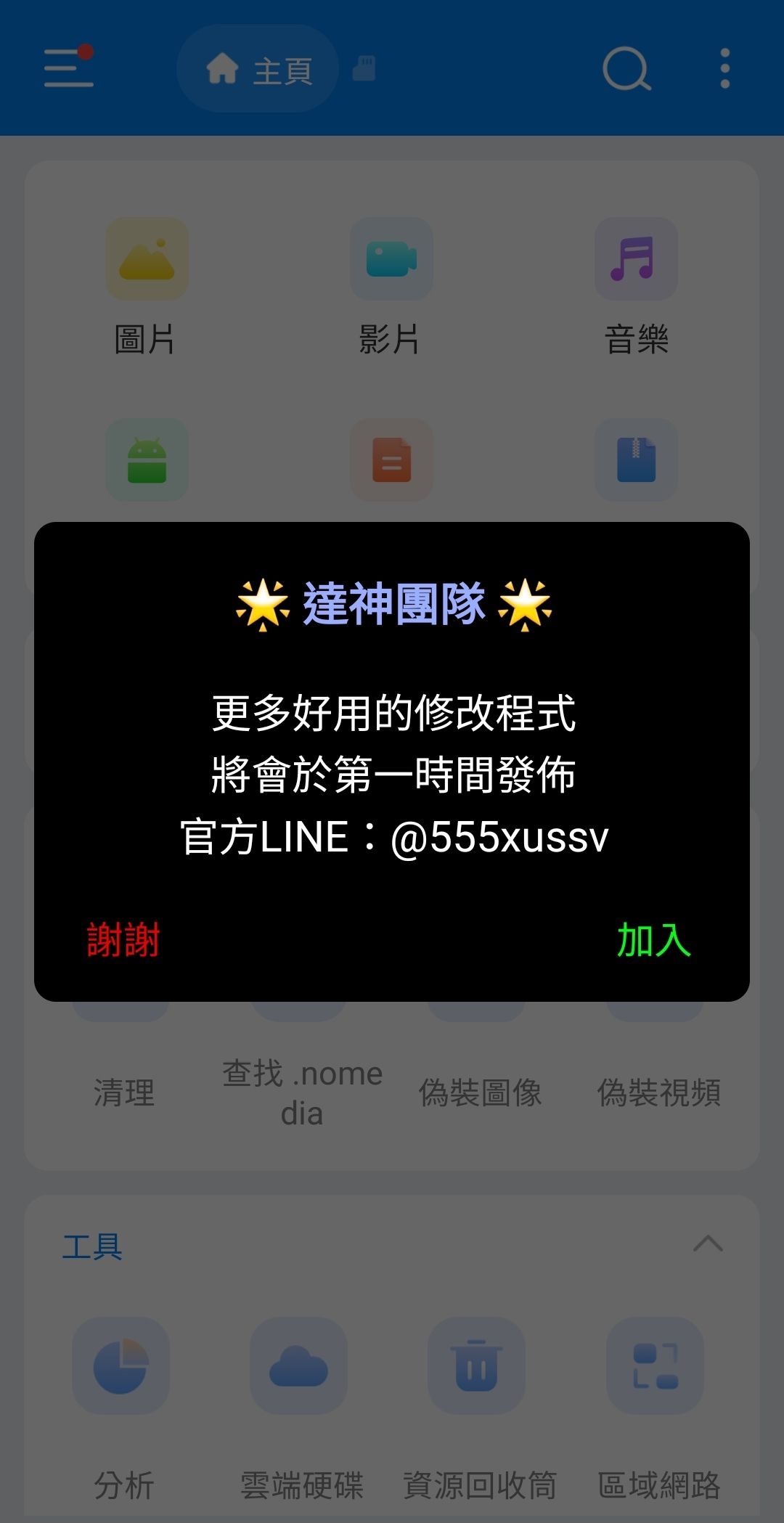Viewport: 784px width, 1523px height.
Task: Tap 加入 to join the LINE group
Action: [x=653, y=940]
